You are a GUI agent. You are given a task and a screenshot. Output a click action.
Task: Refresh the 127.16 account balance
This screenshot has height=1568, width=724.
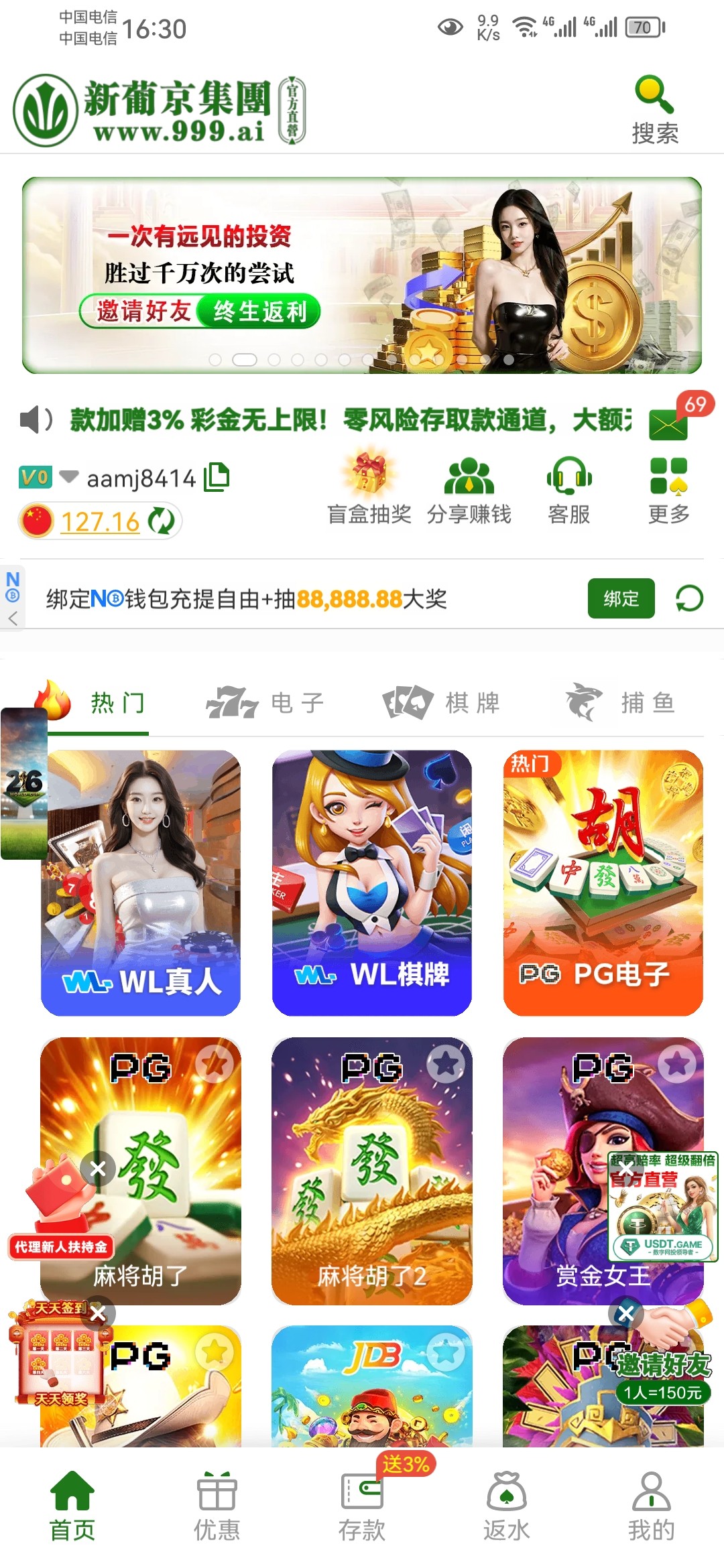coord(161,521)
